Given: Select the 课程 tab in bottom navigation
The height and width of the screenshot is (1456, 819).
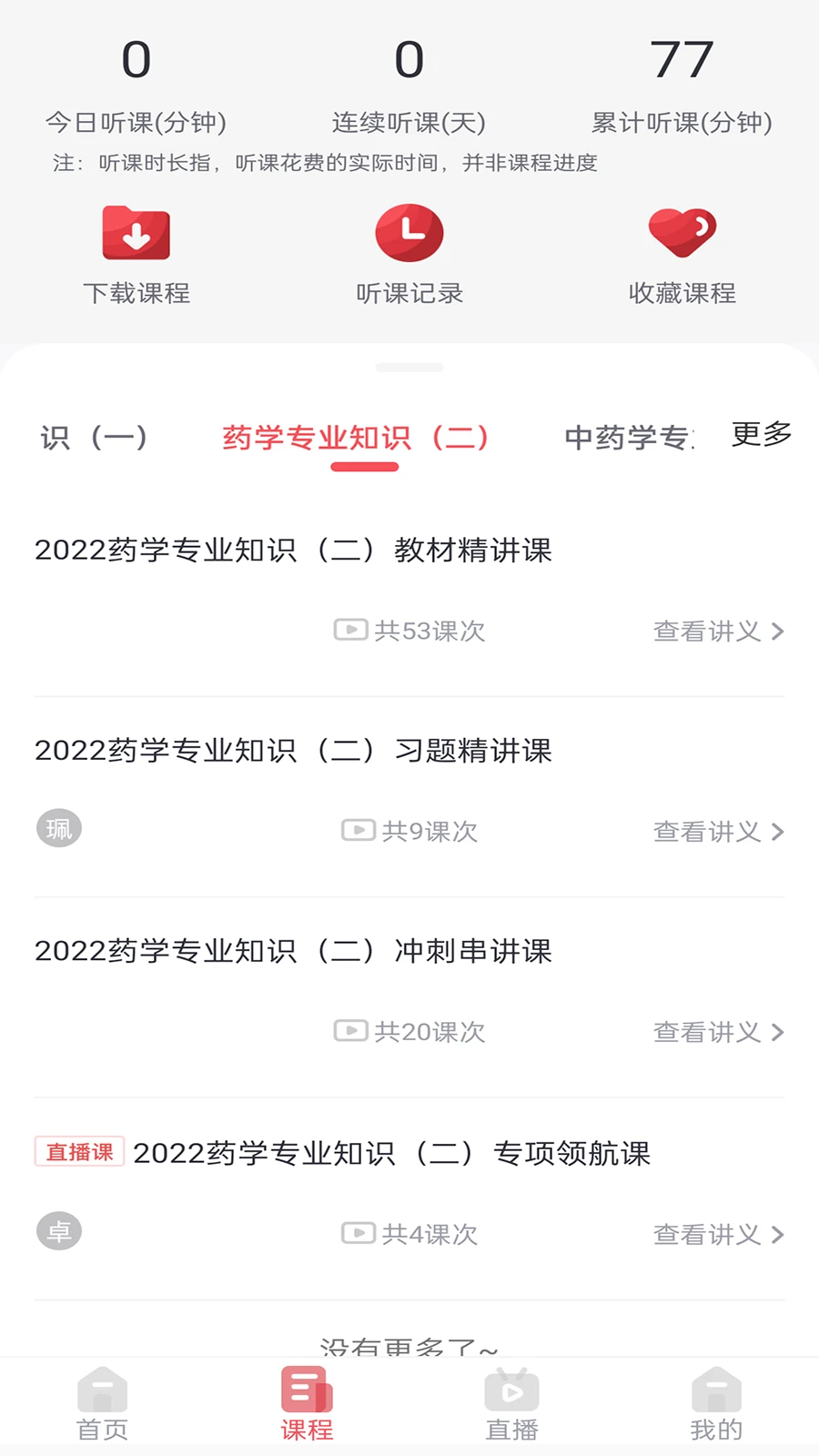Looking at the screenshot, I should point(307,1406).
